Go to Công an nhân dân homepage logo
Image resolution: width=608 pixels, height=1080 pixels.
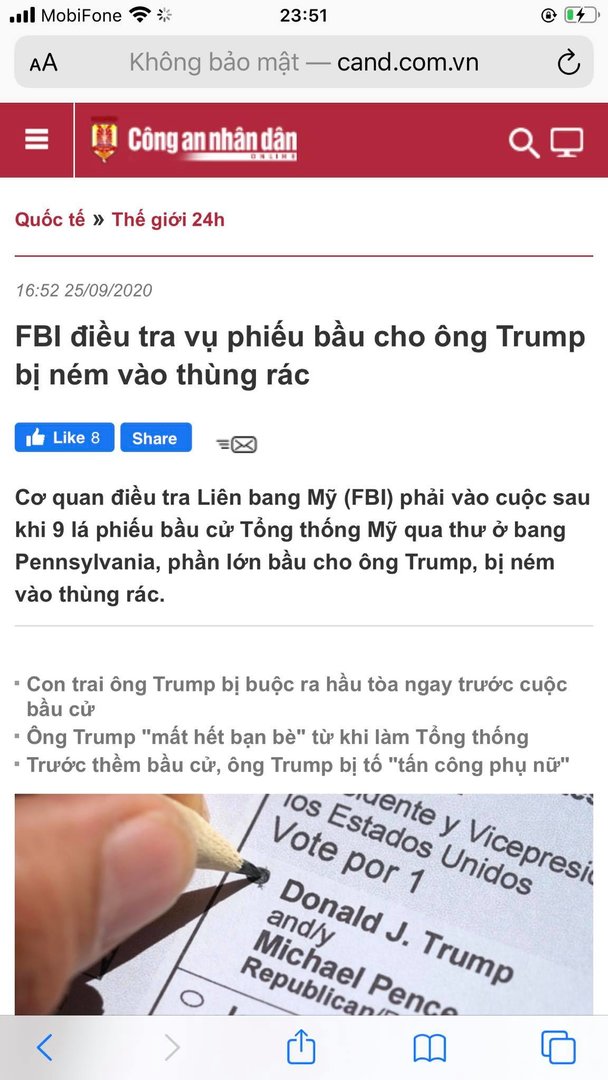(x=195, y=141)
